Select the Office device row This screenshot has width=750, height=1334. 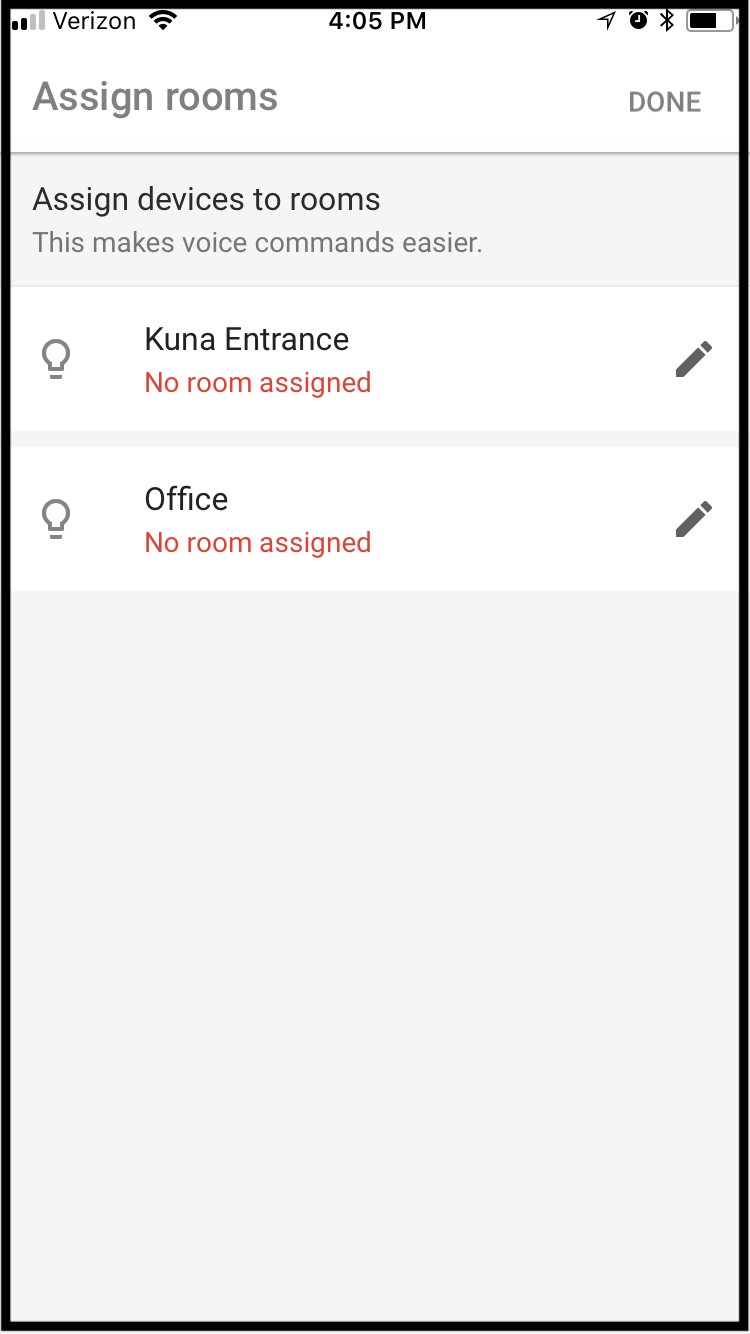point(375,519)
